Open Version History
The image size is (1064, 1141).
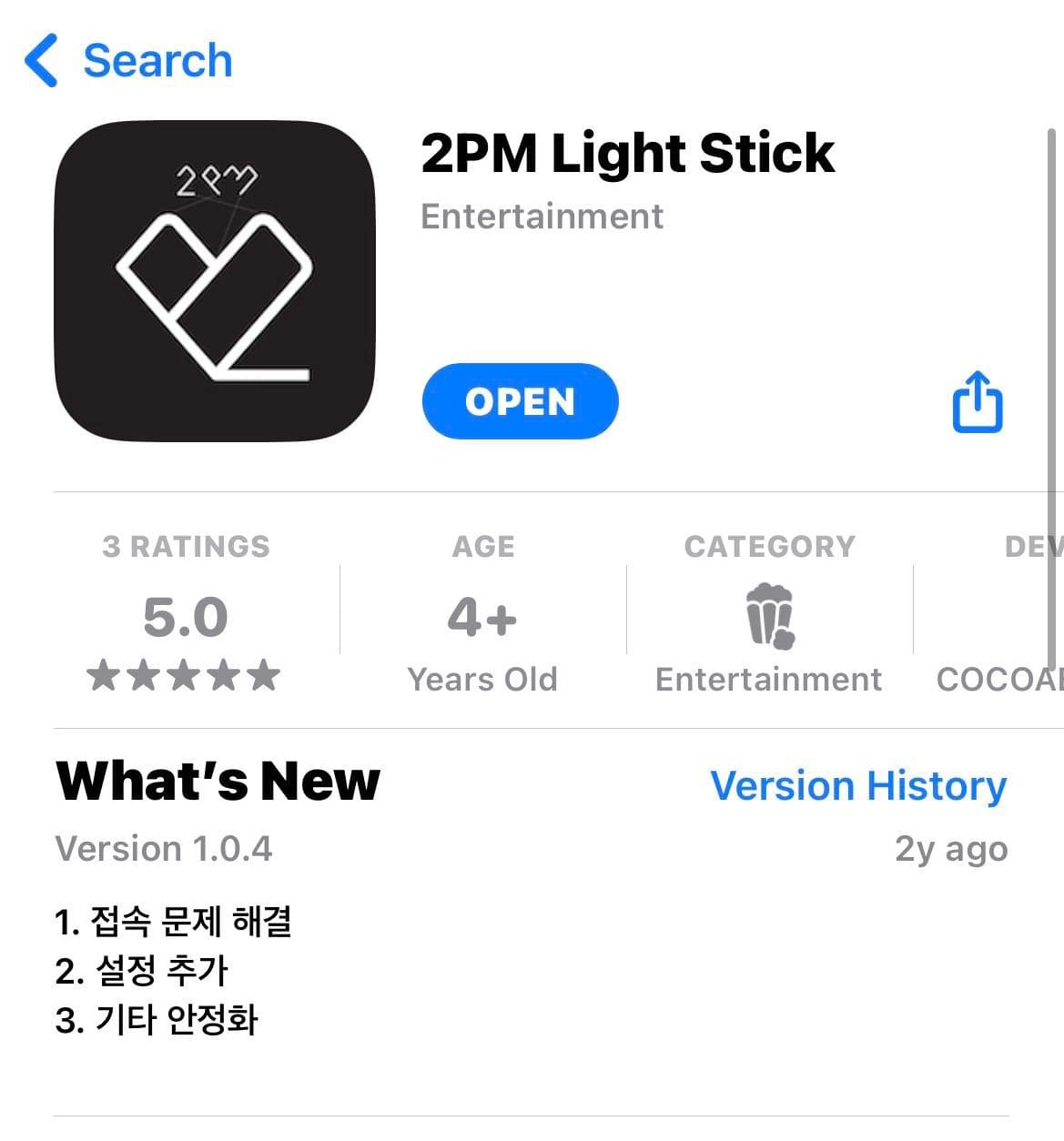(857, 785)
